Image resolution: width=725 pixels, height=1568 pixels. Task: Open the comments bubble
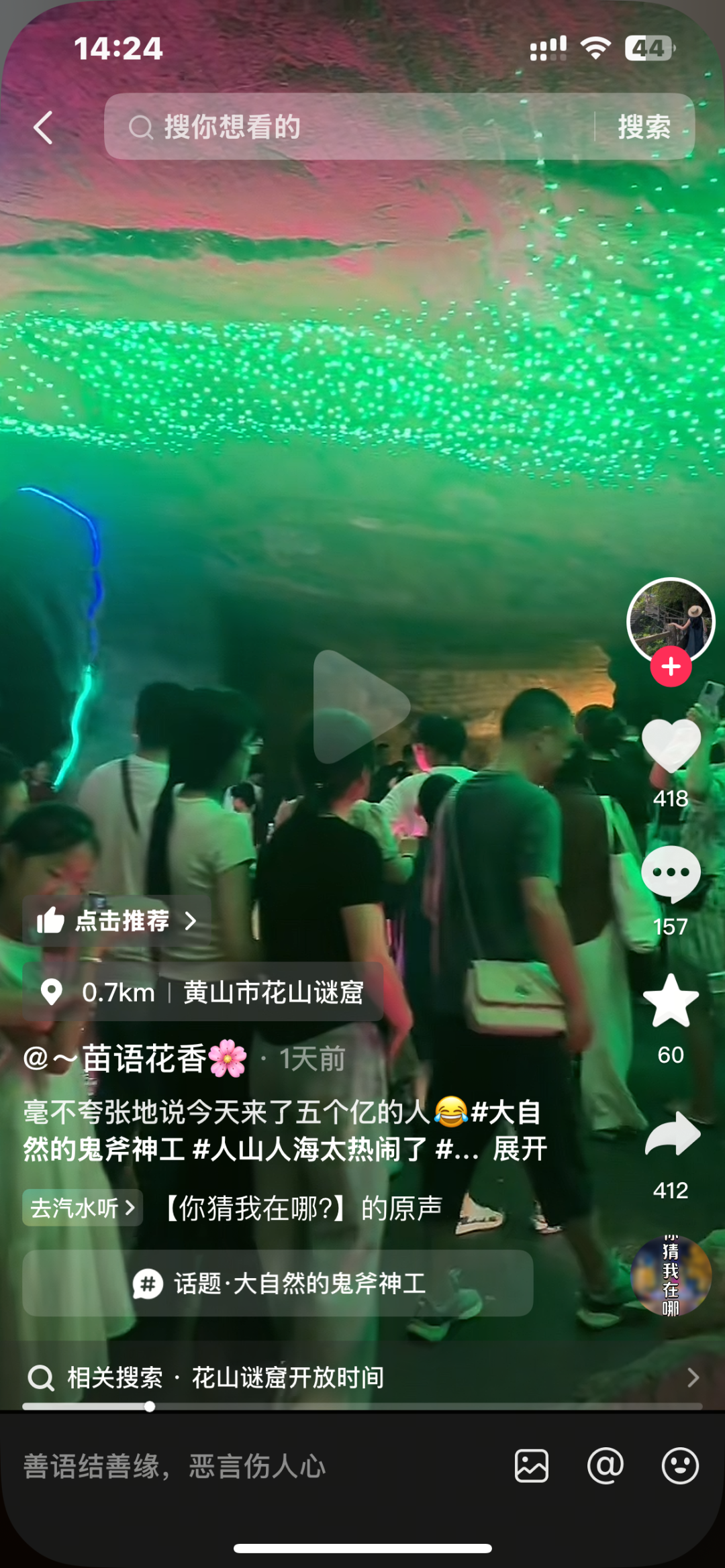[671, 874]
